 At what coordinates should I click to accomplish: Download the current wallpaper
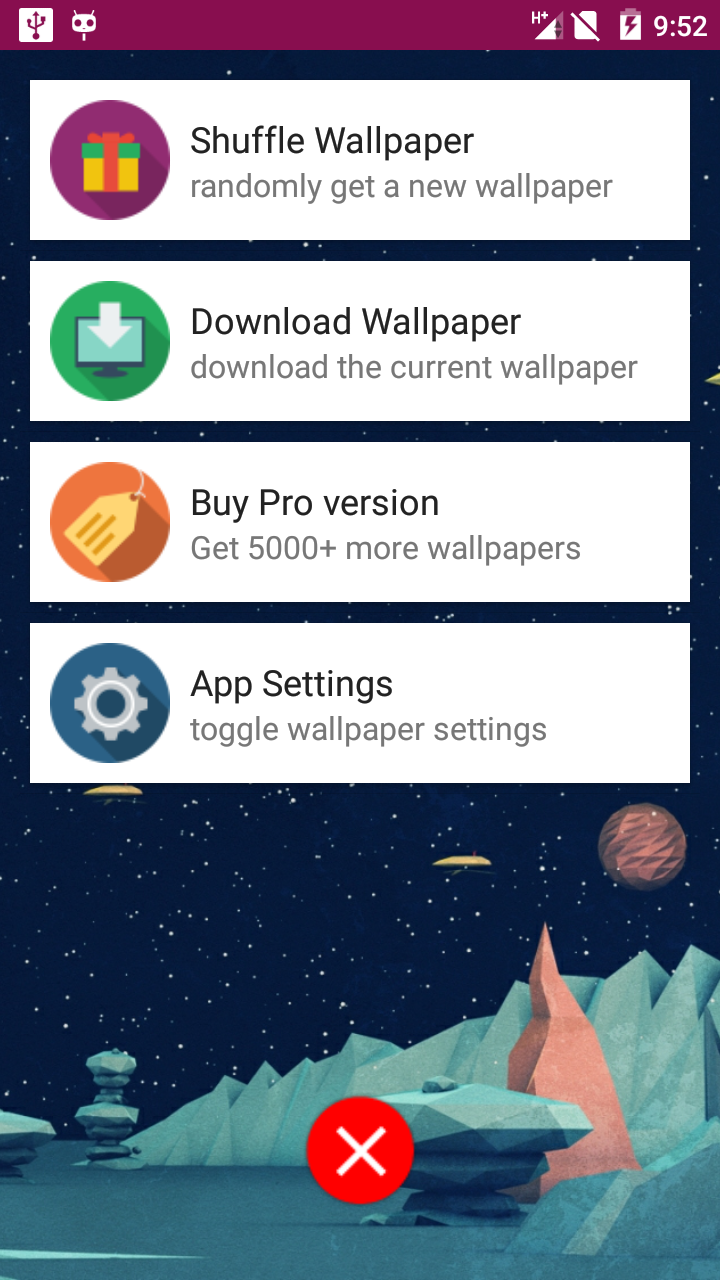(x=360, y=341)
